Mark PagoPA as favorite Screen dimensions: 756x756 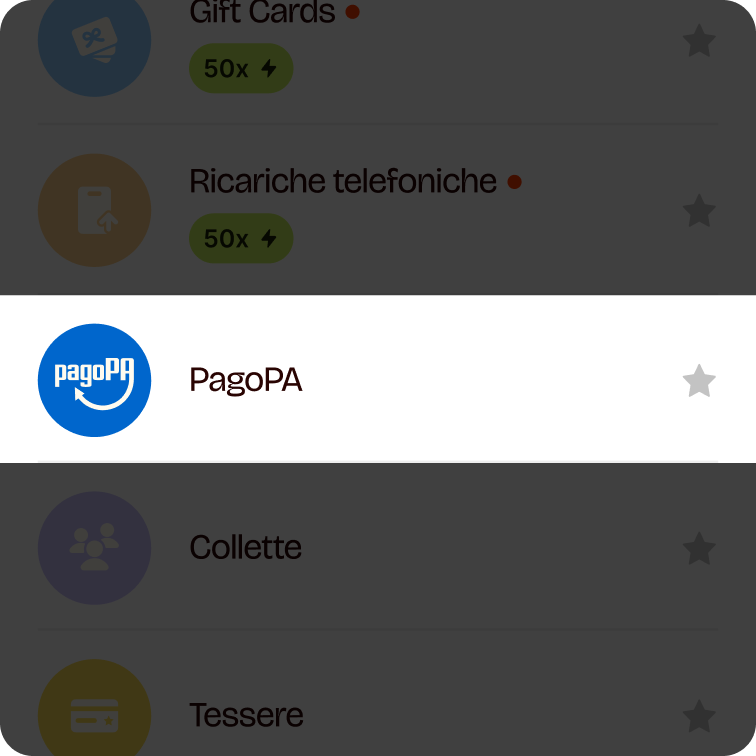[699, 381]
